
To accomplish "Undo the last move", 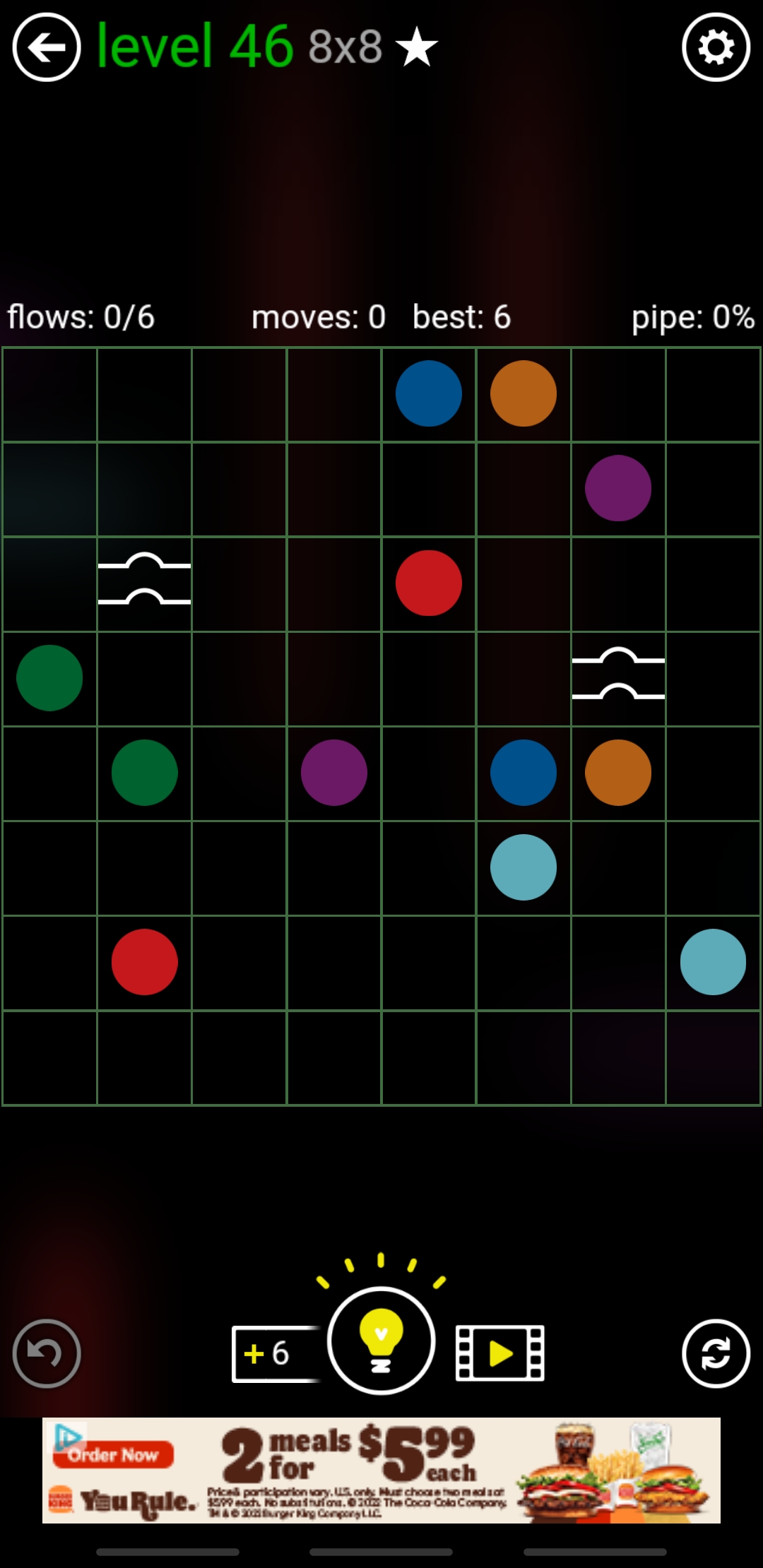I will pyautogui.click(x=47, y=1353).
